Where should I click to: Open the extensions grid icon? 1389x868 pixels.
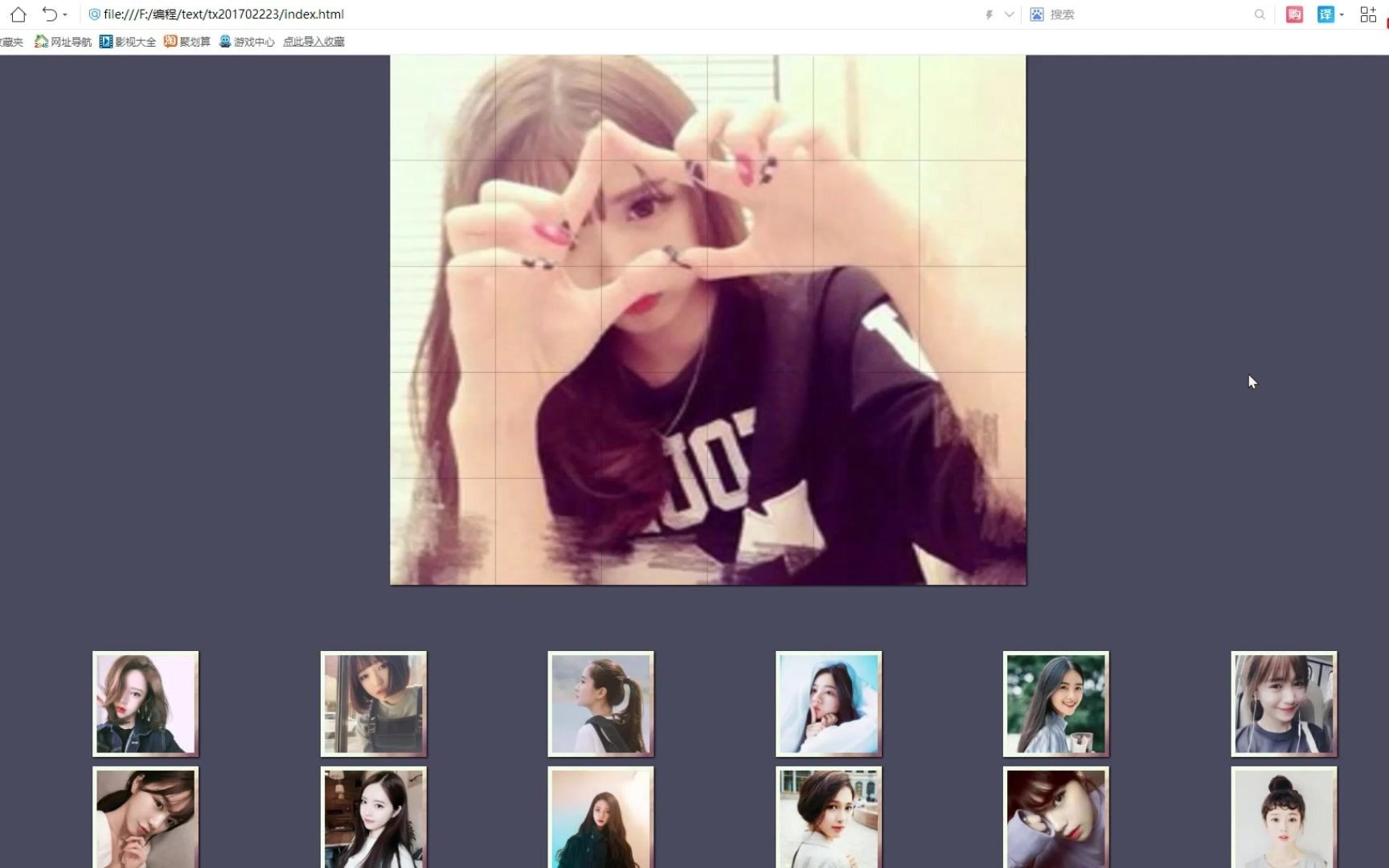pos(1368,14)
